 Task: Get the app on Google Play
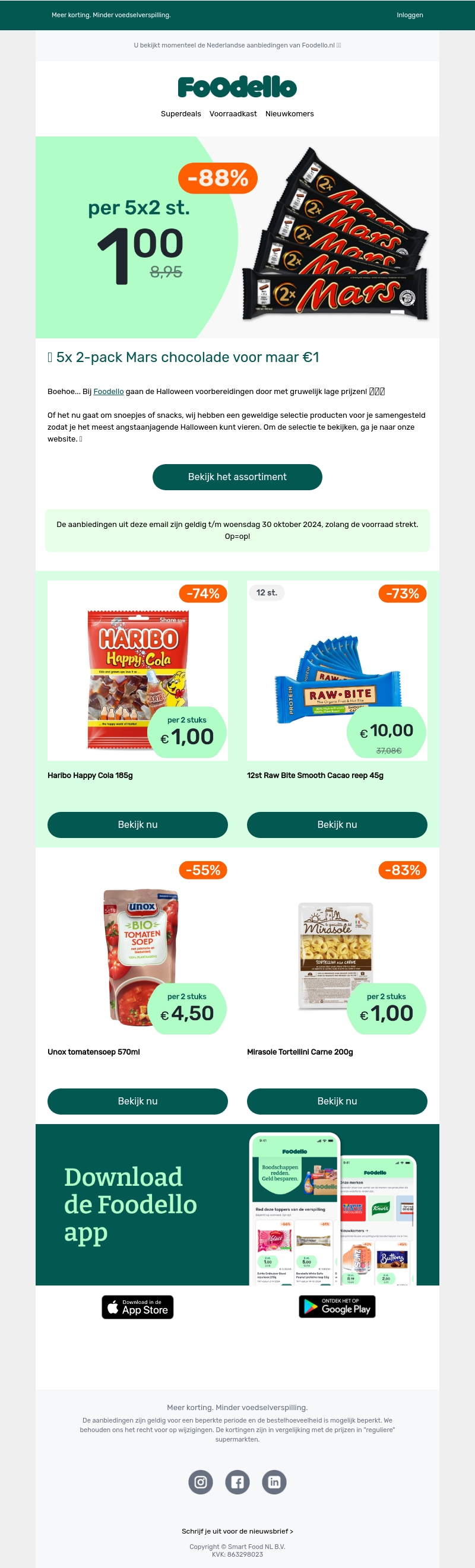pos(337,1306)
